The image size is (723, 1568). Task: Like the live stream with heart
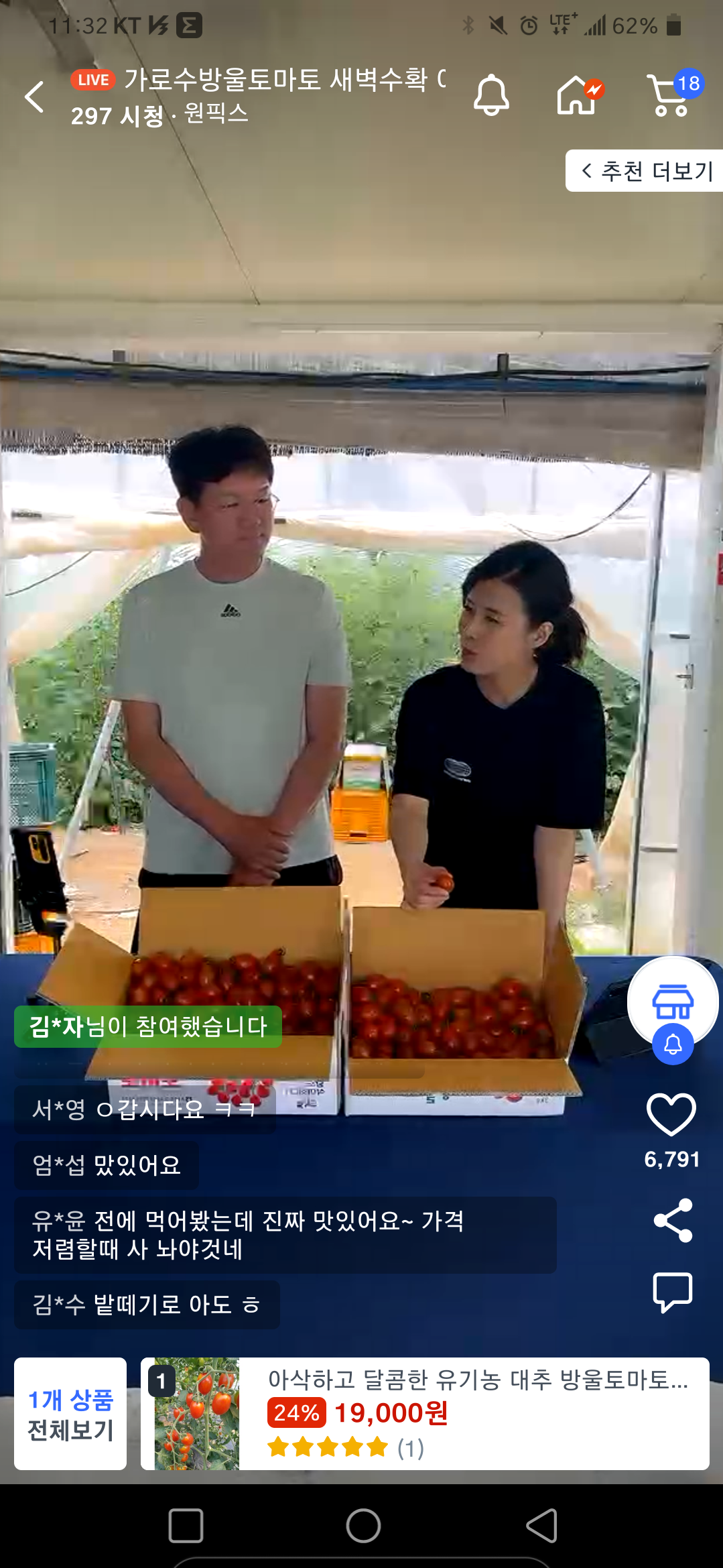671,1115
